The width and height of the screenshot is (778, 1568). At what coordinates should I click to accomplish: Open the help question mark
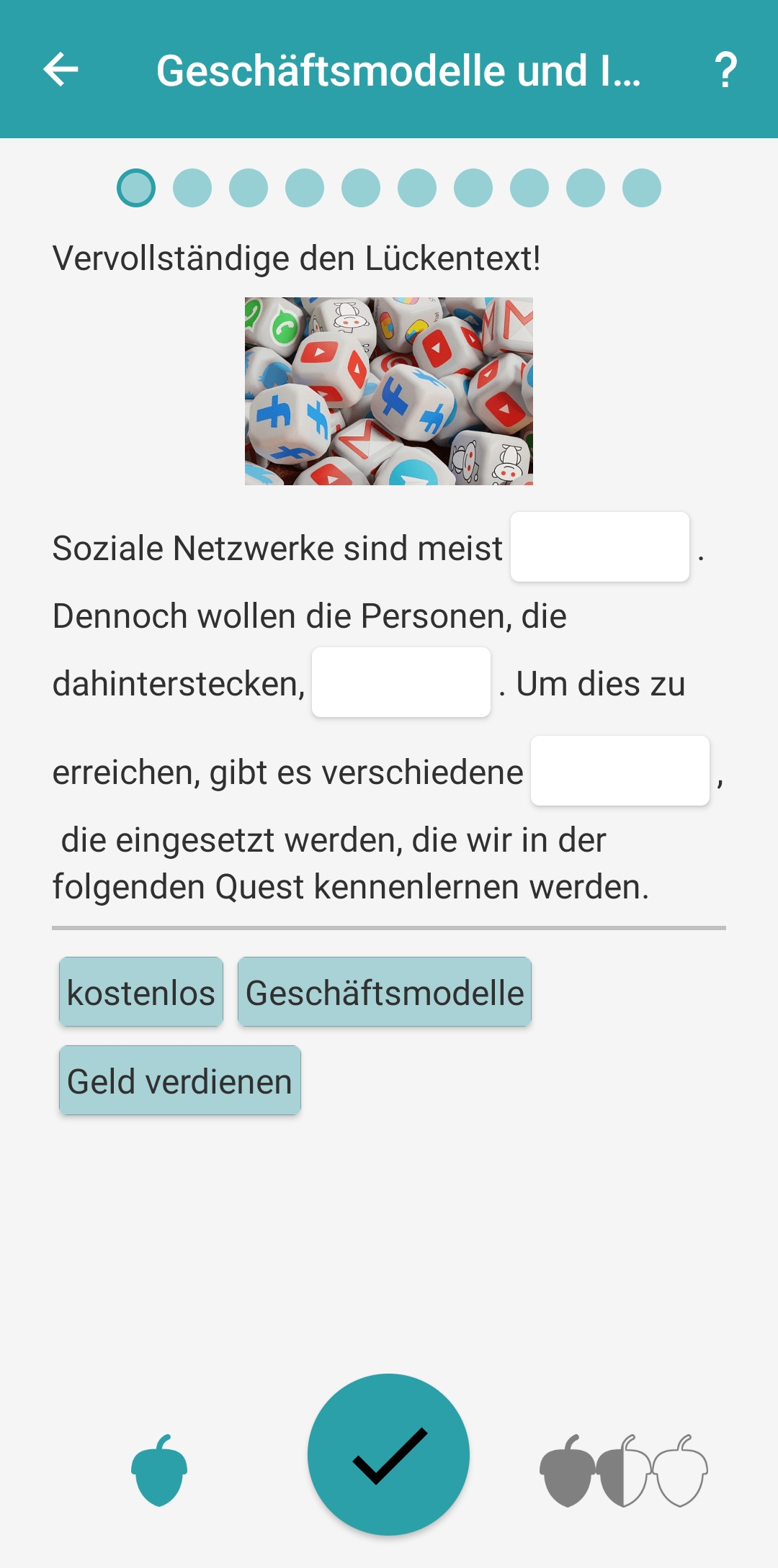coord(725,70)
